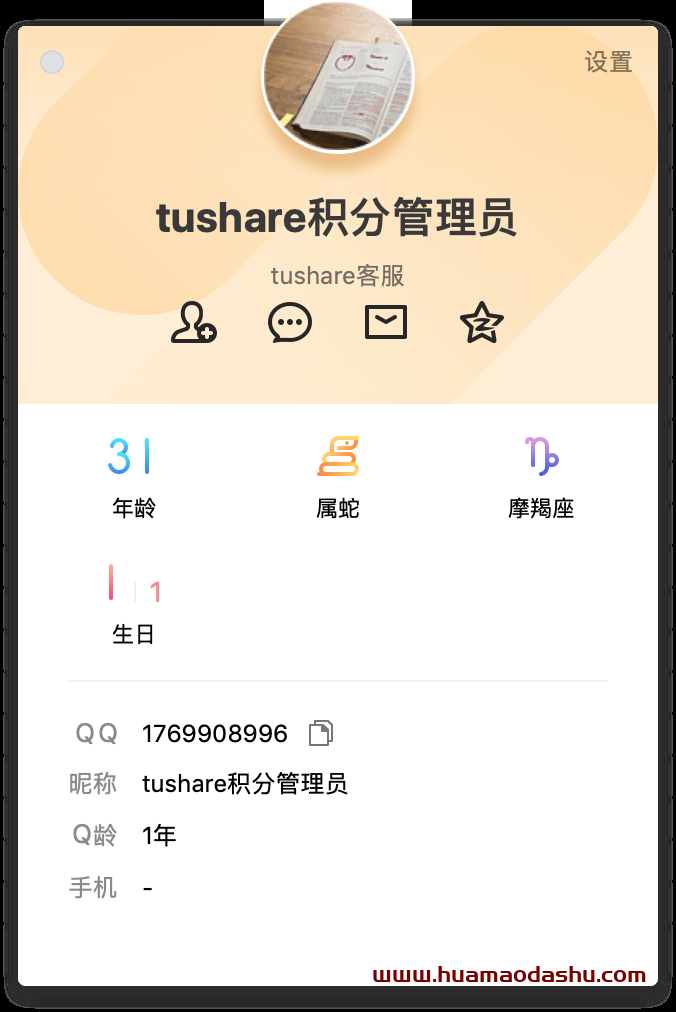Send an email to this contact
Viewport: 676px width, 1012px height.
pos(386,323)
